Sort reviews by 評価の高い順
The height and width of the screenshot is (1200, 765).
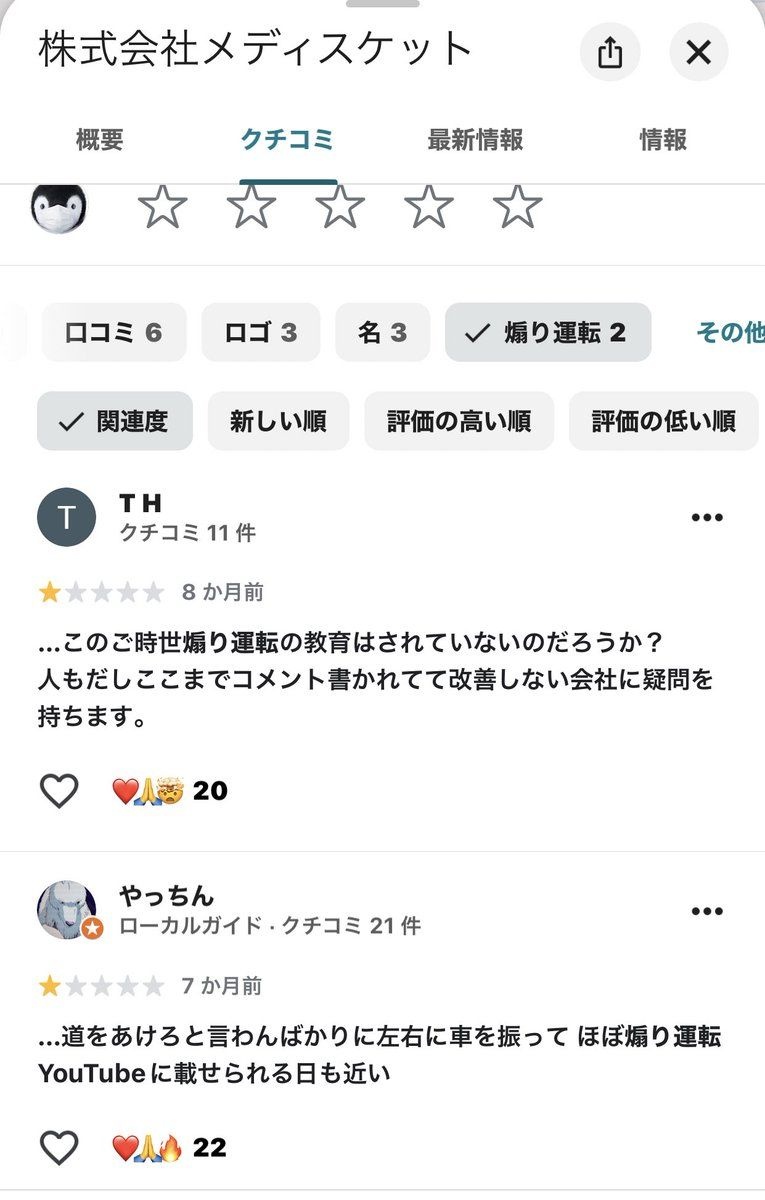click(459, 421)
